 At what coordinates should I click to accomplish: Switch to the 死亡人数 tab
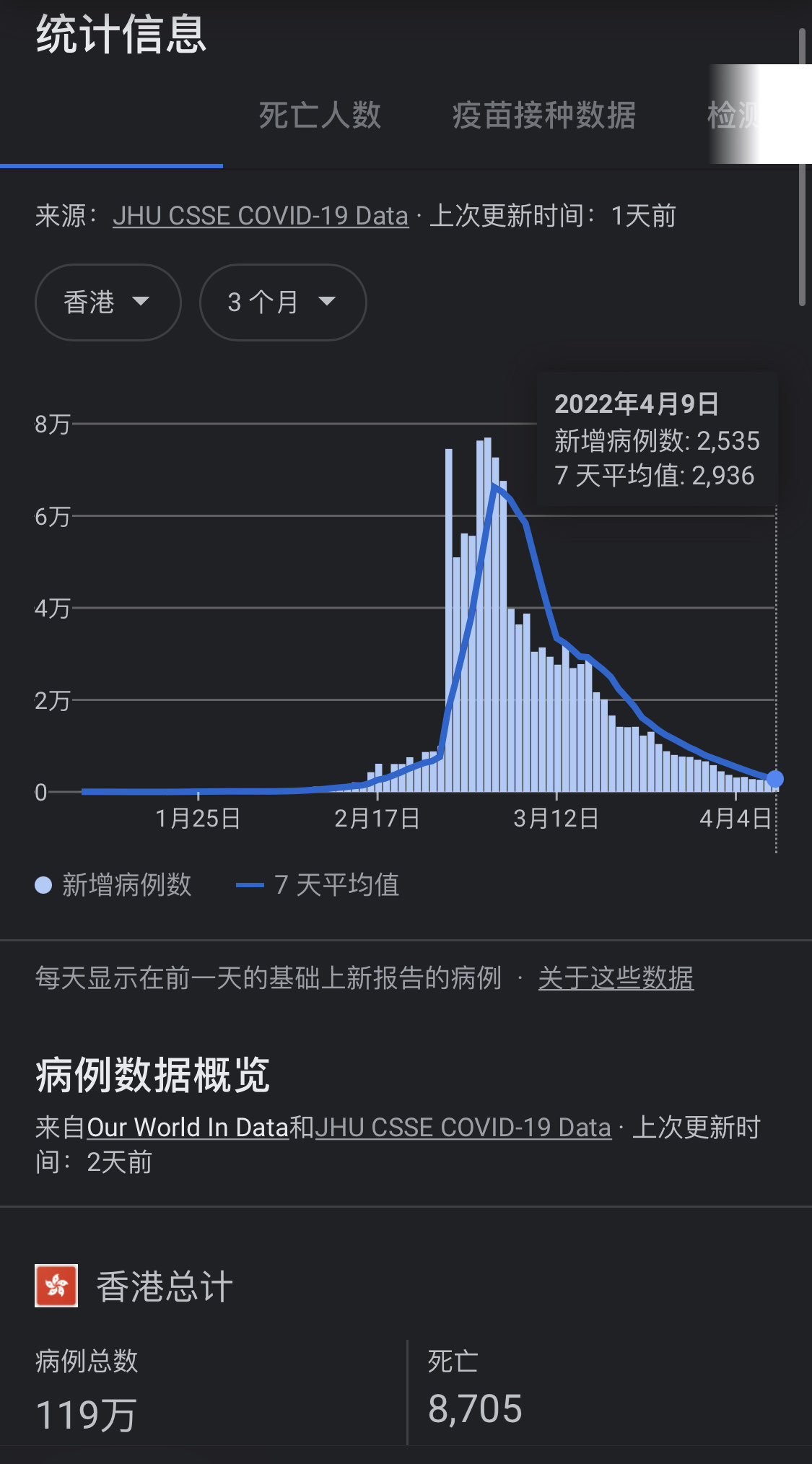point(320,116)
